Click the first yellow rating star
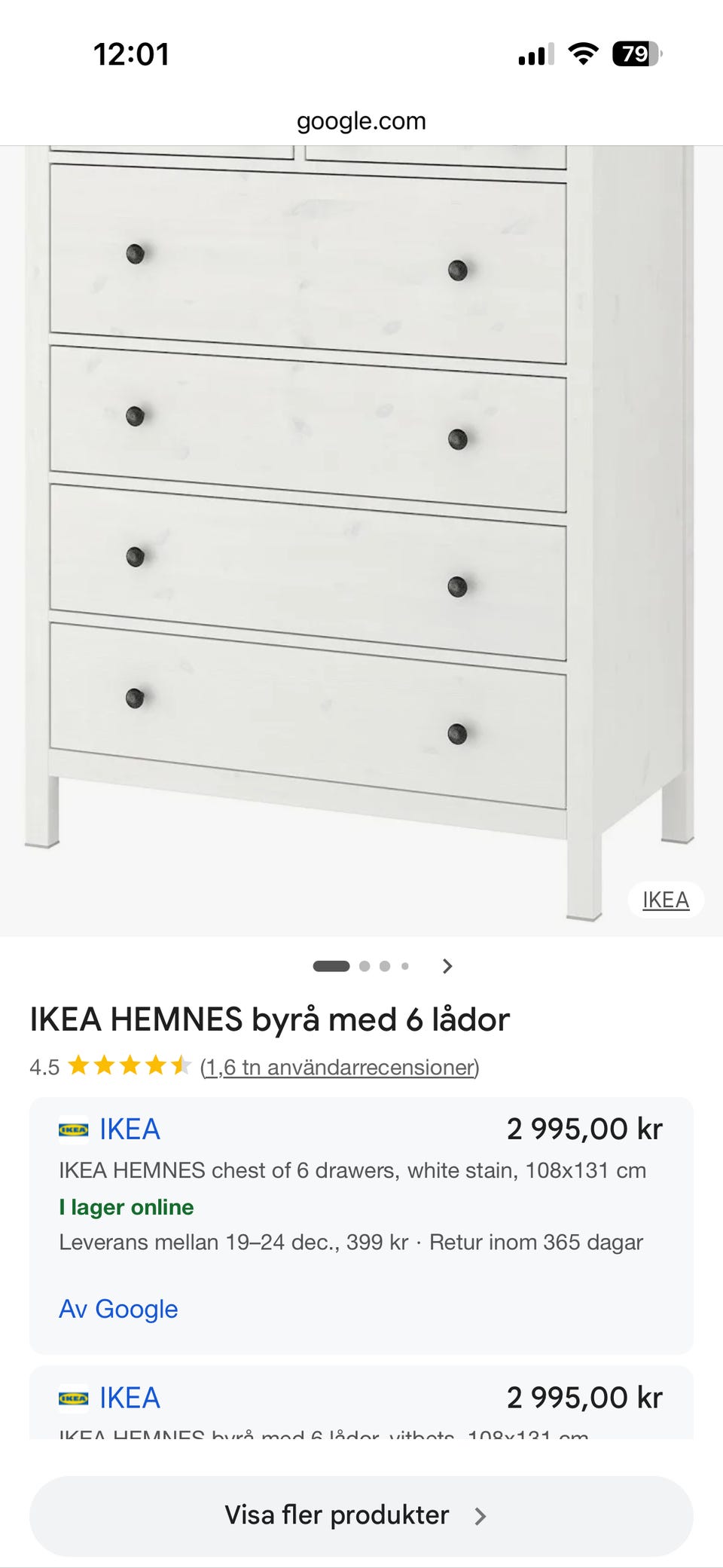 [x=78, y=1066]
